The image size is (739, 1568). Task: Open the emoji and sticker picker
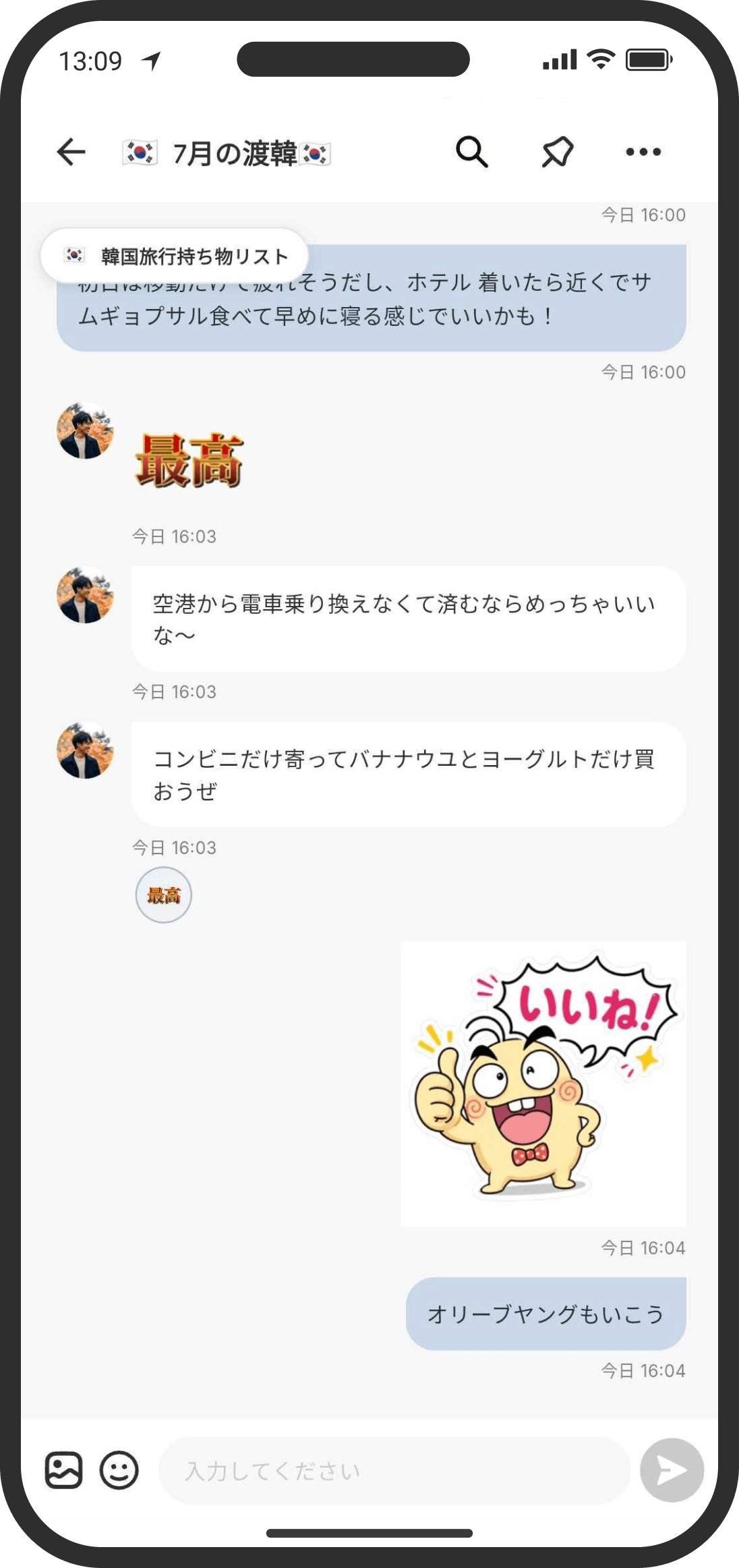coord(119,1469)
